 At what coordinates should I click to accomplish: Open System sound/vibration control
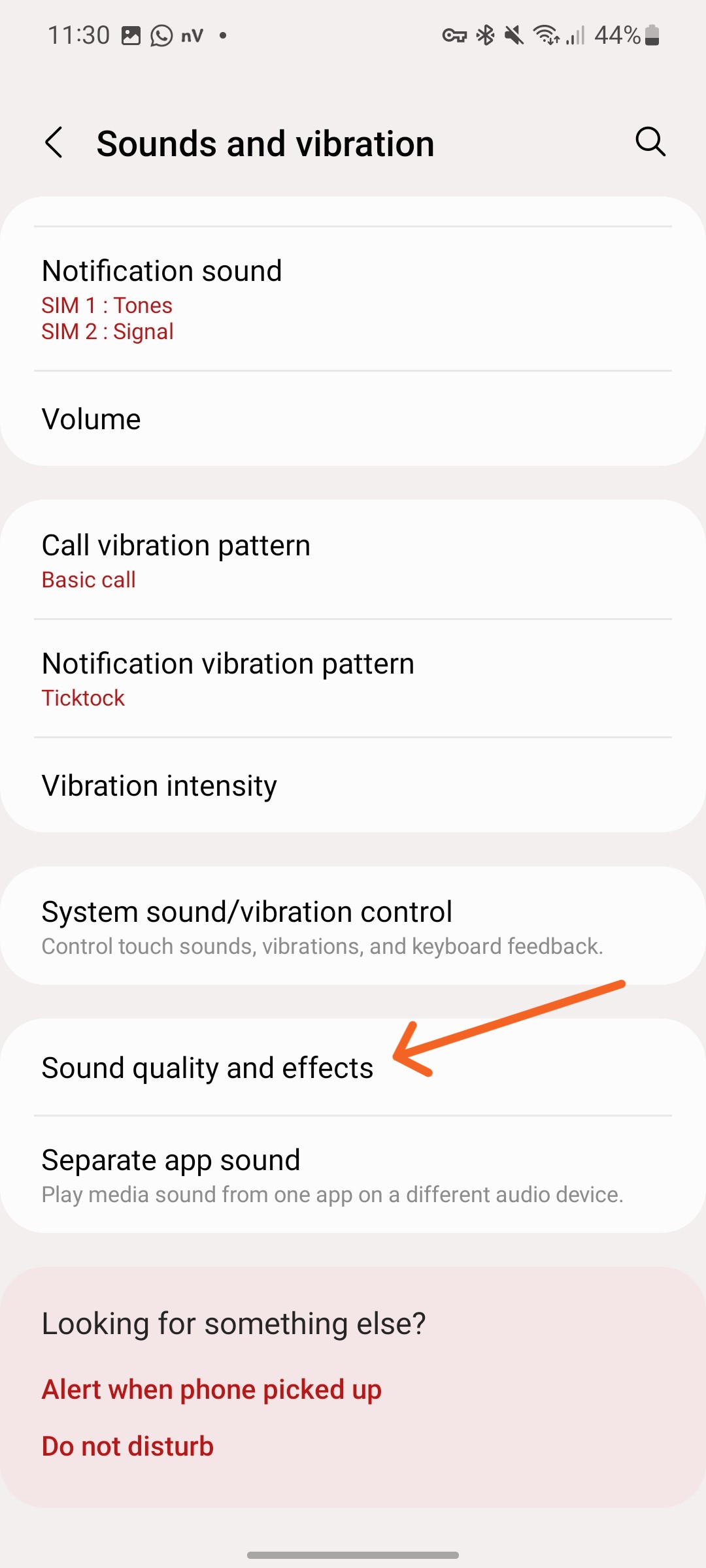[x=353, y=926]
